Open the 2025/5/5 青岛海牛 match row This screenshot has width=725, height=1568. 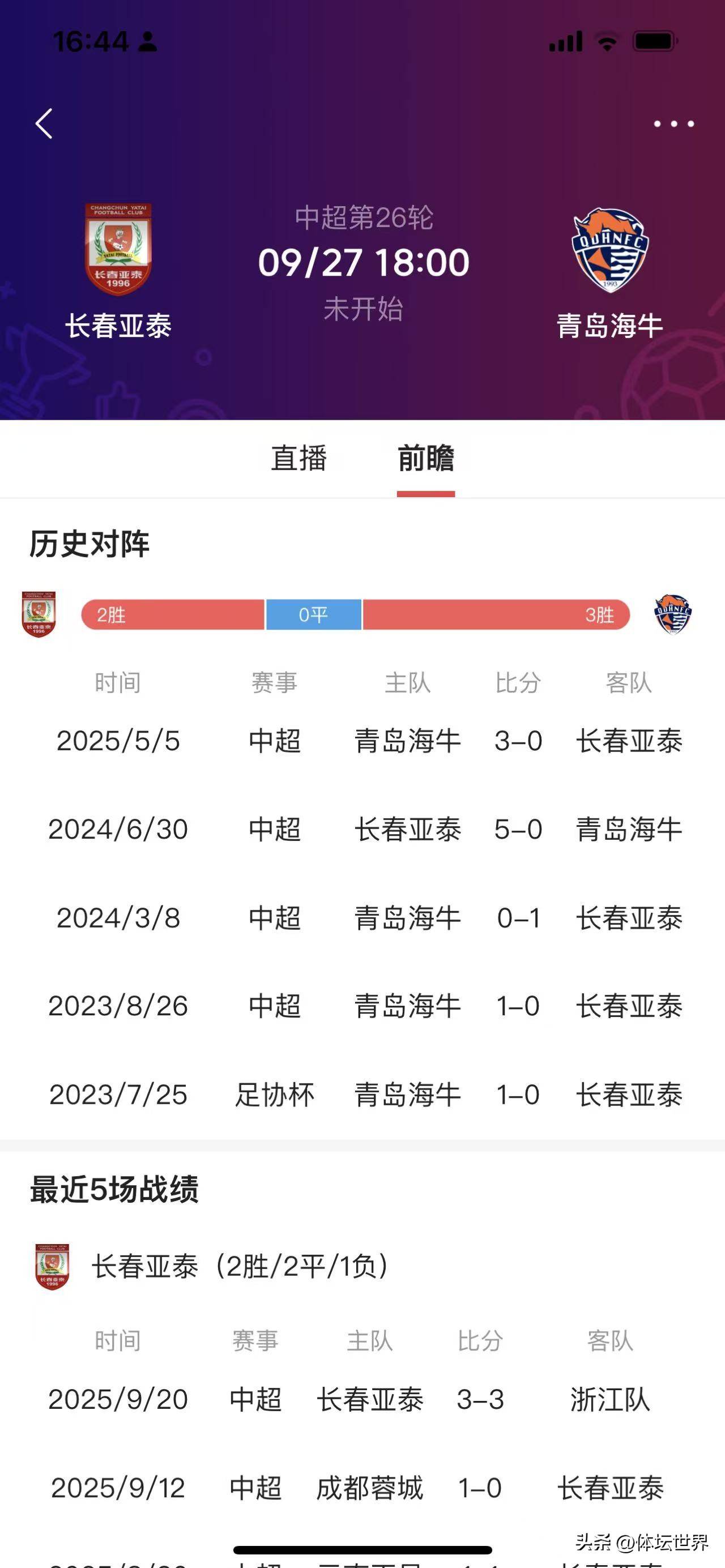coord(362,741)
